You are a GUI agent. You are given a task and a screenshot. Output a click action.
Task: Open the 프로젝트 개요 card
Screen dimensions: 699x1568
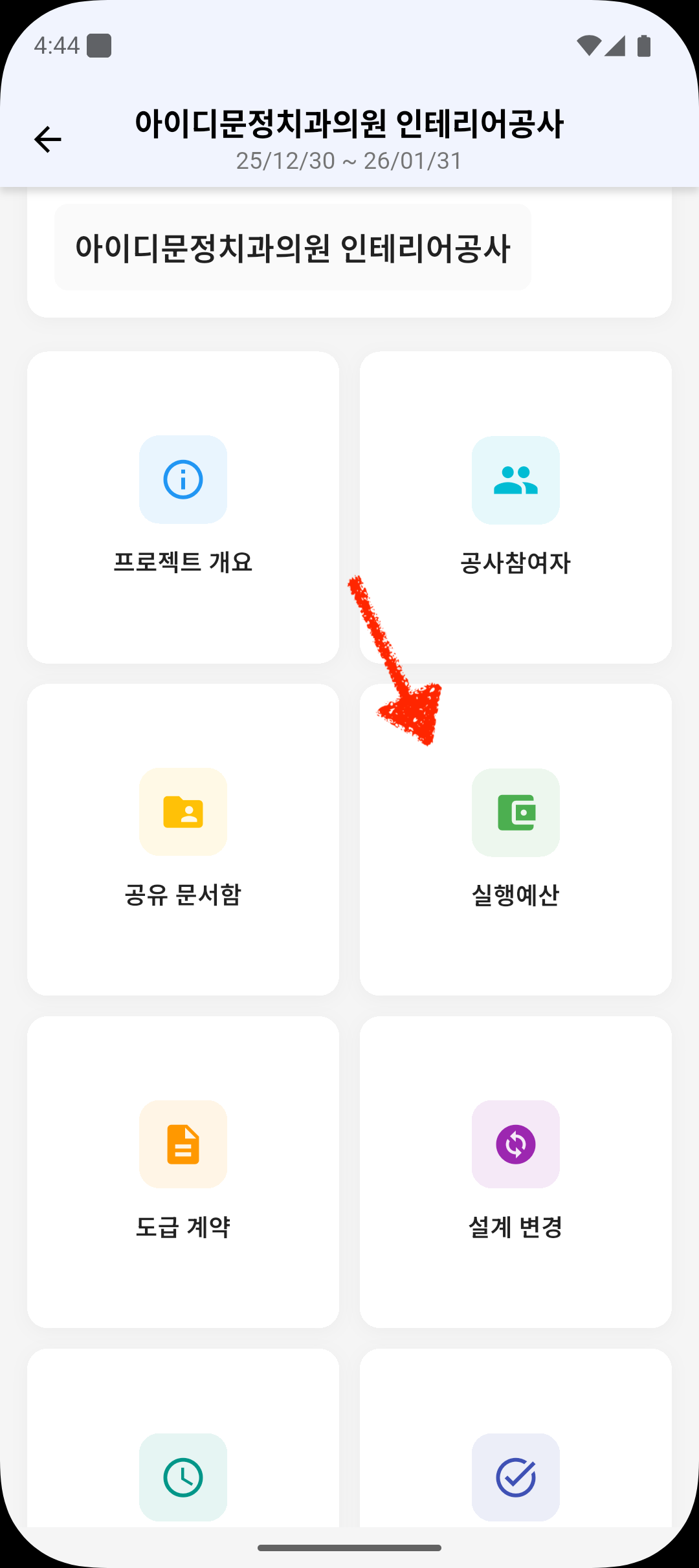pos(183,507)
